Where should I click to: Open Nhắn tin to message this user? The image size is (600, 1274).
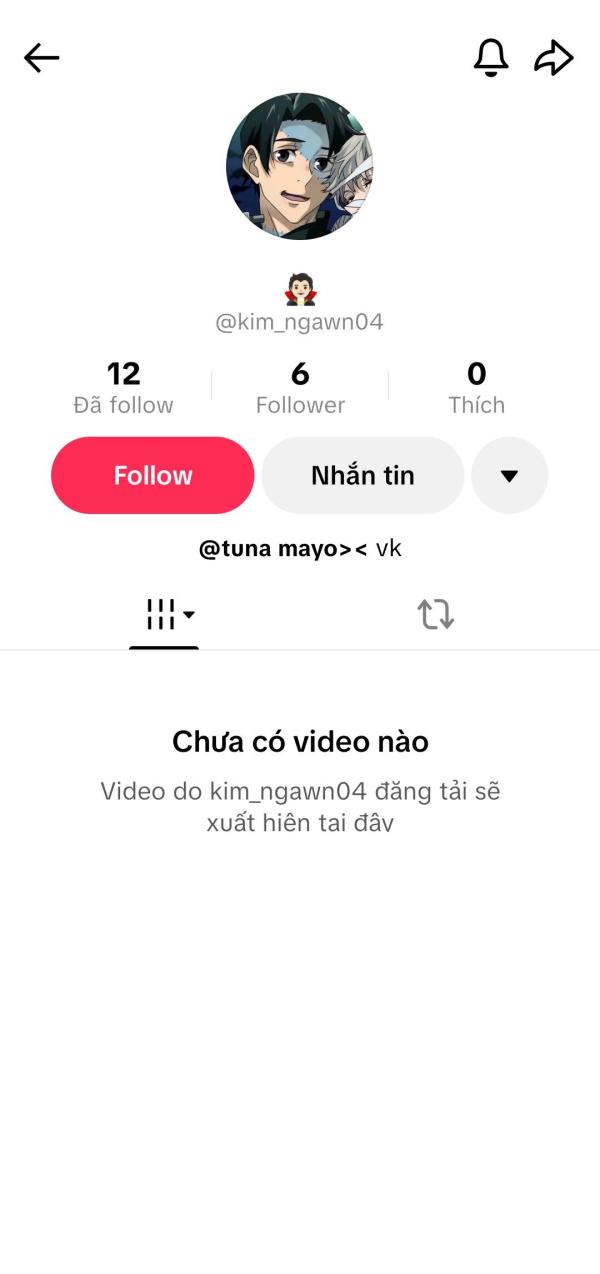pos(363,475)
